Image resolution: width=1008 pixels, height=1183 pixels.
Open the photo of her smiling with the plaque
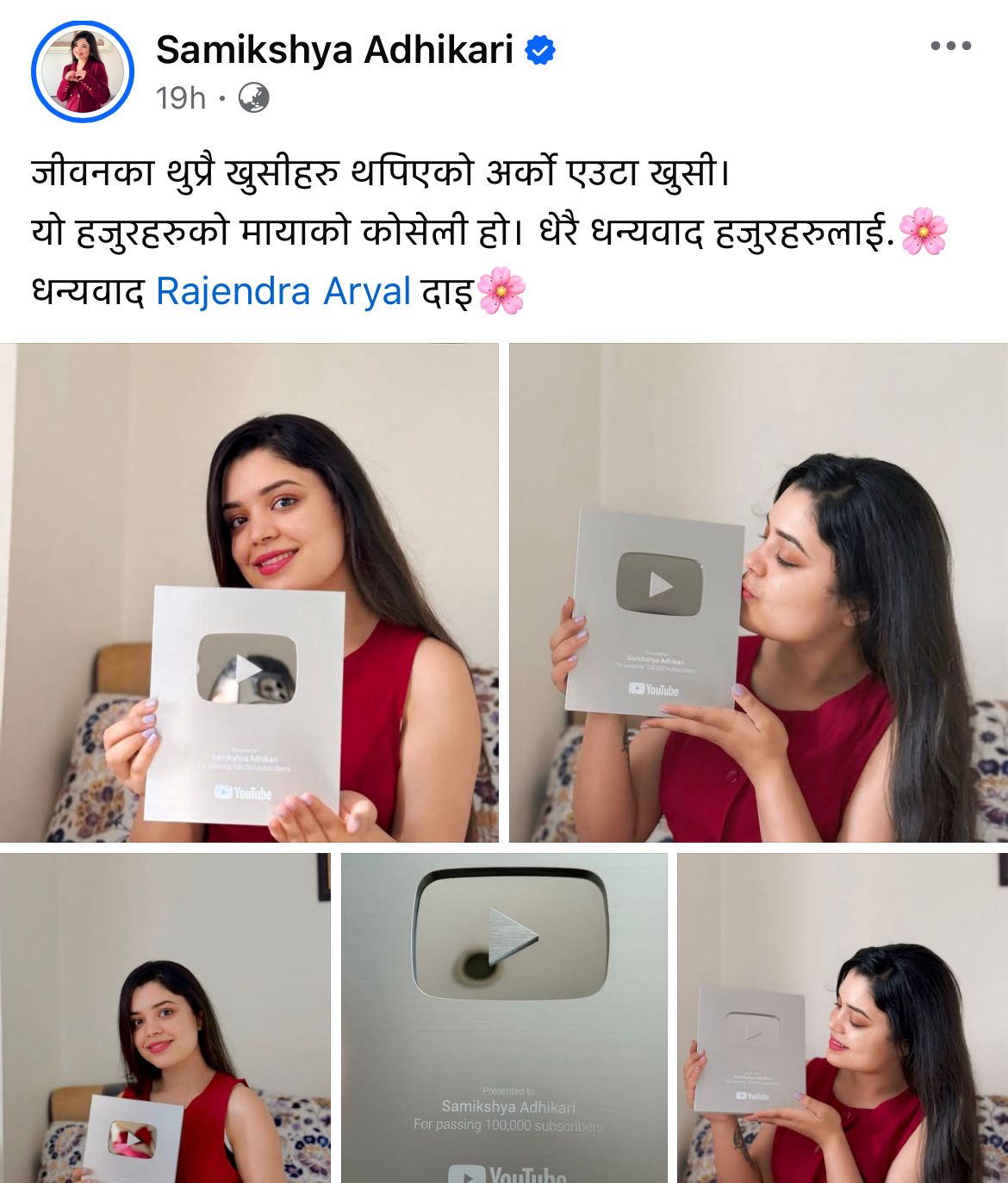coord(249,593)
